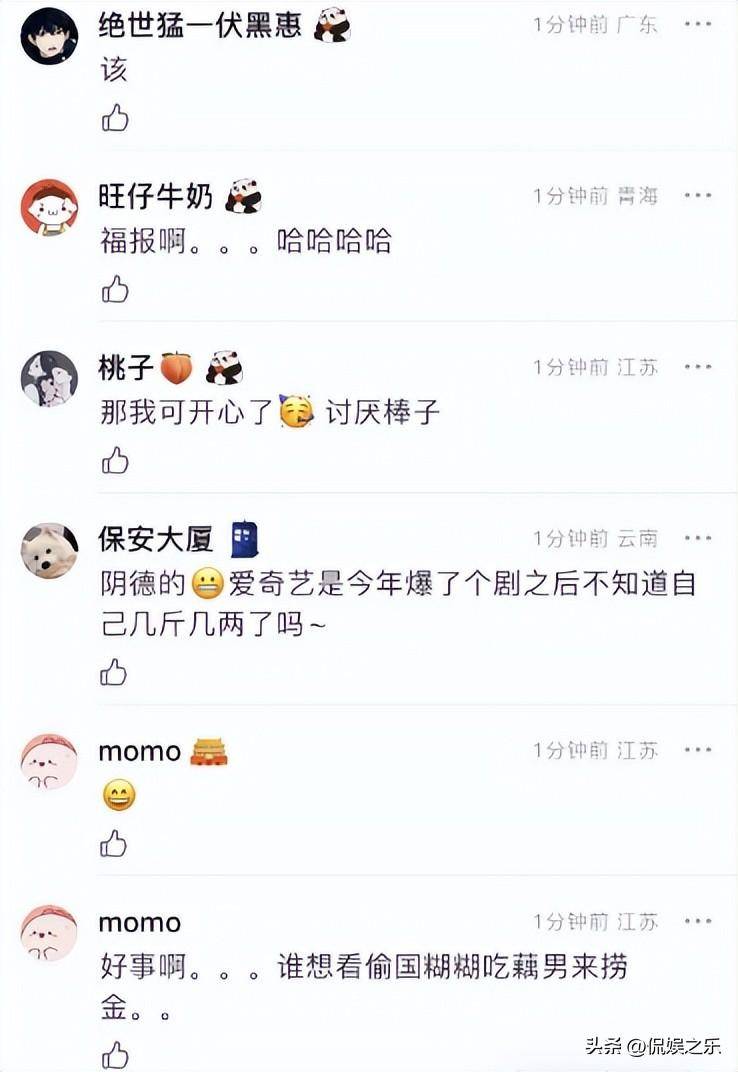Screen dimensions: 738x1072
Task: View 绝世猛一伏黑惠's profile avatar
Action: 49,36
